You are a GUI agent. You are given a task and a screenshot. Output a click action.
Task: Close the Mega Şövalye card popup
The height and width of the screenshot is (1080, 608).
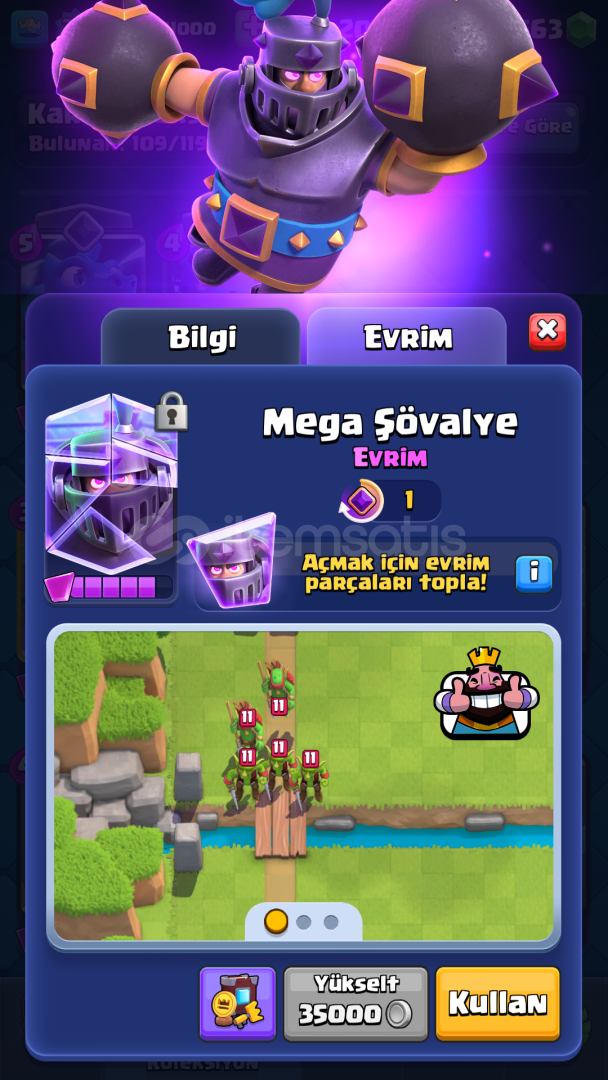[547, 331]
